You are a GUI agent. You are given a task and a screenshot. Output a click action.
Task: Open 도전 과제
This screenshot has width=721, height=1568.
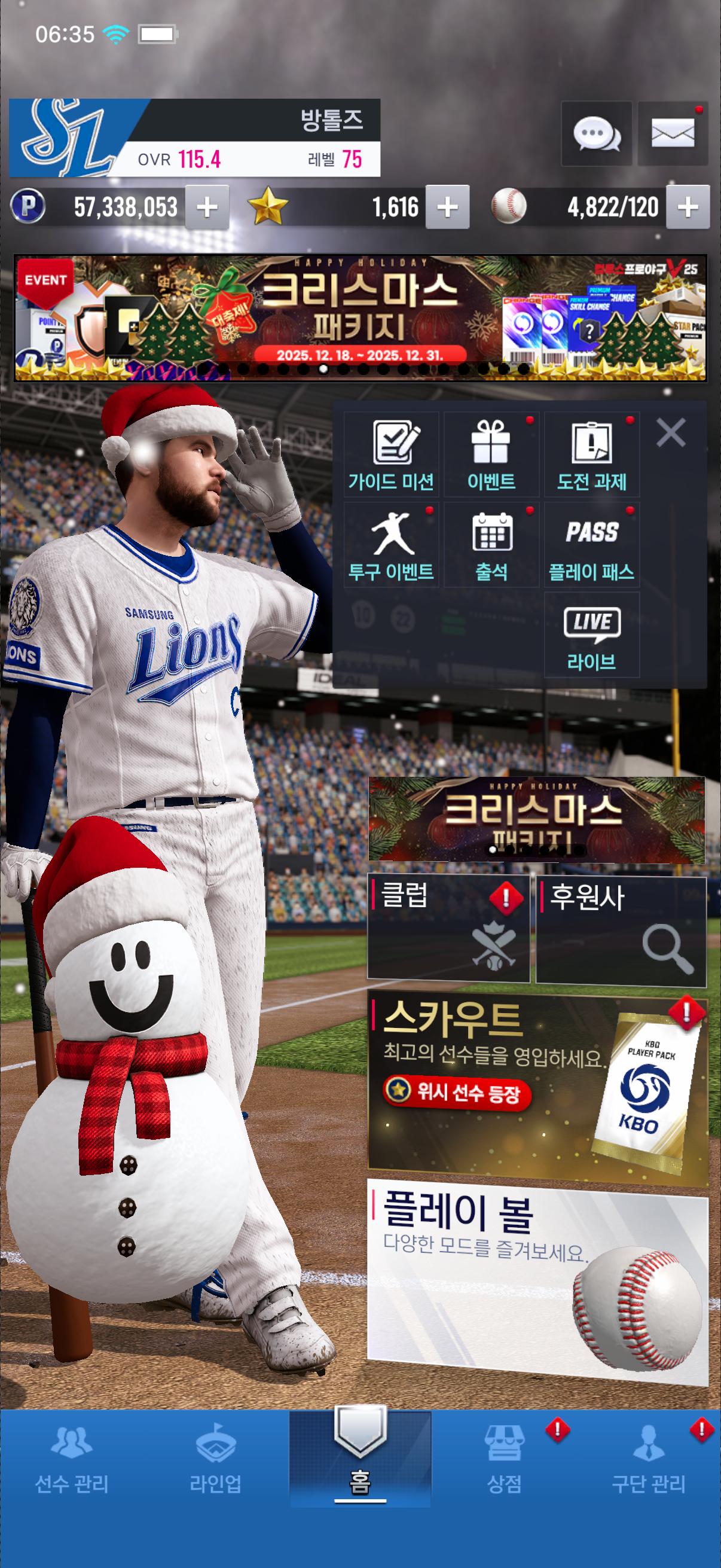tap(591, 454)
